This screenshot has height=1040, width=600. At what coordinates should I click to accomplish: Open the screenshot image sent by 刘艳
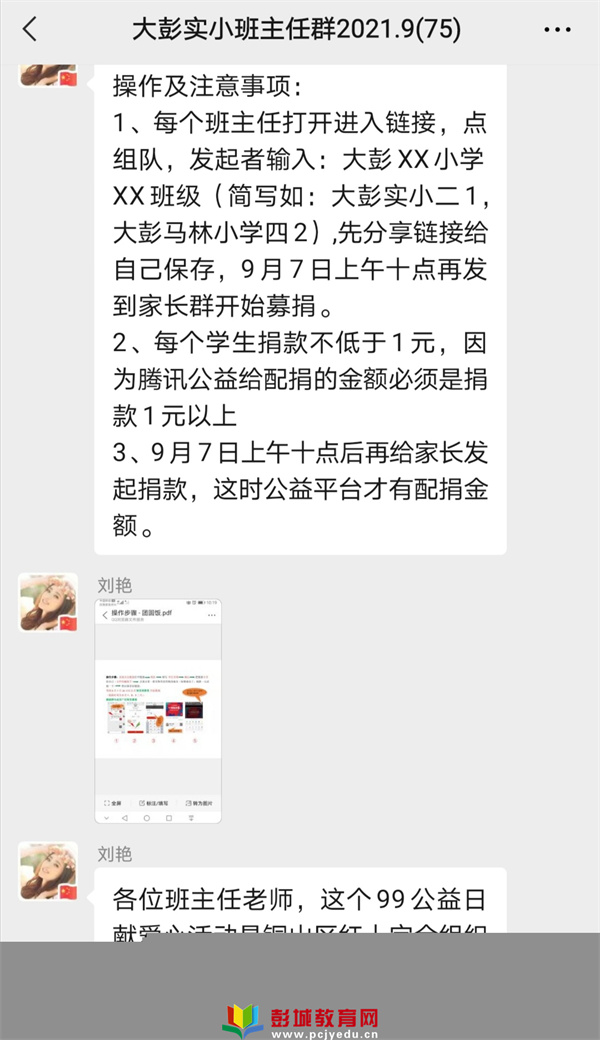pos(158,710)
